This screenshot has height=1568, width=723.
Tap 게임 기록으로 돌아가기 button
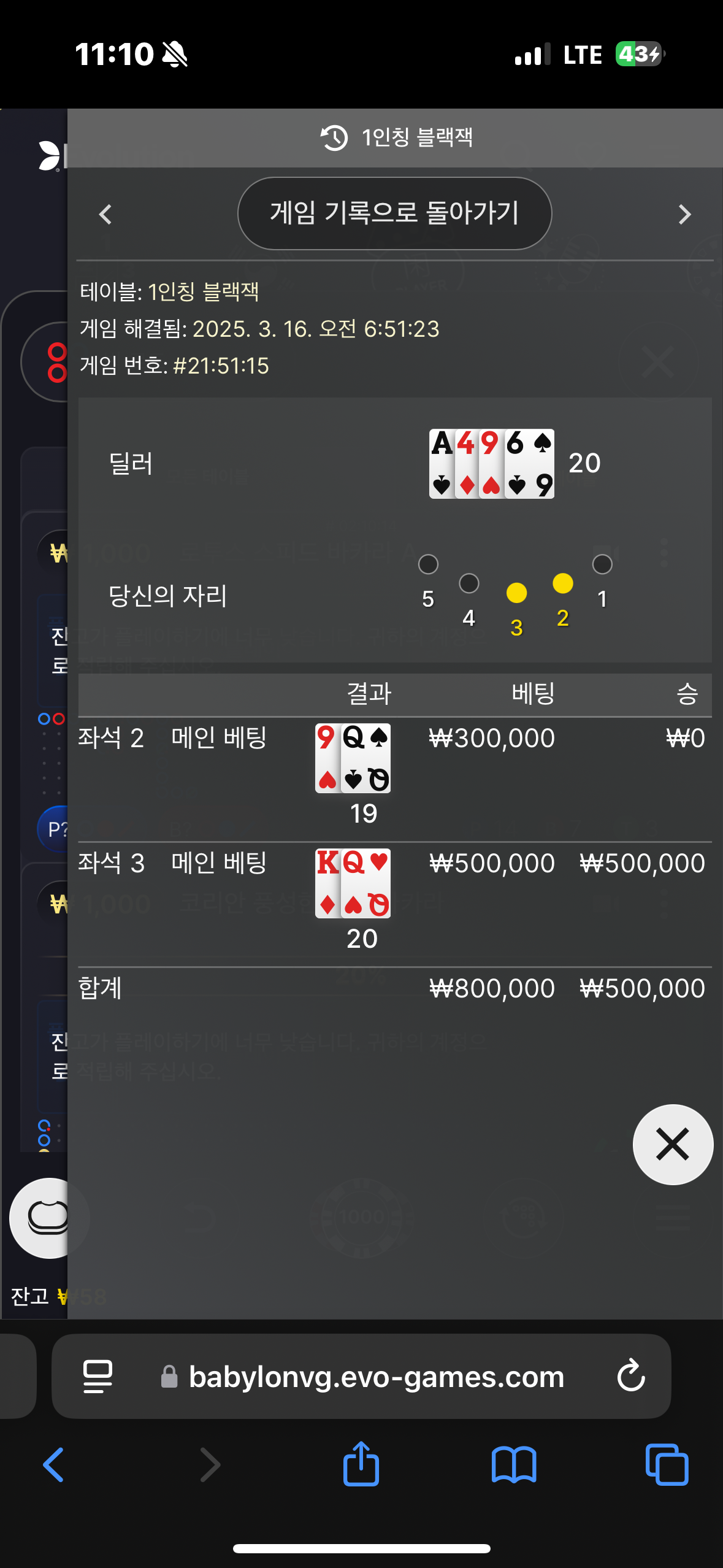point(394,213)
